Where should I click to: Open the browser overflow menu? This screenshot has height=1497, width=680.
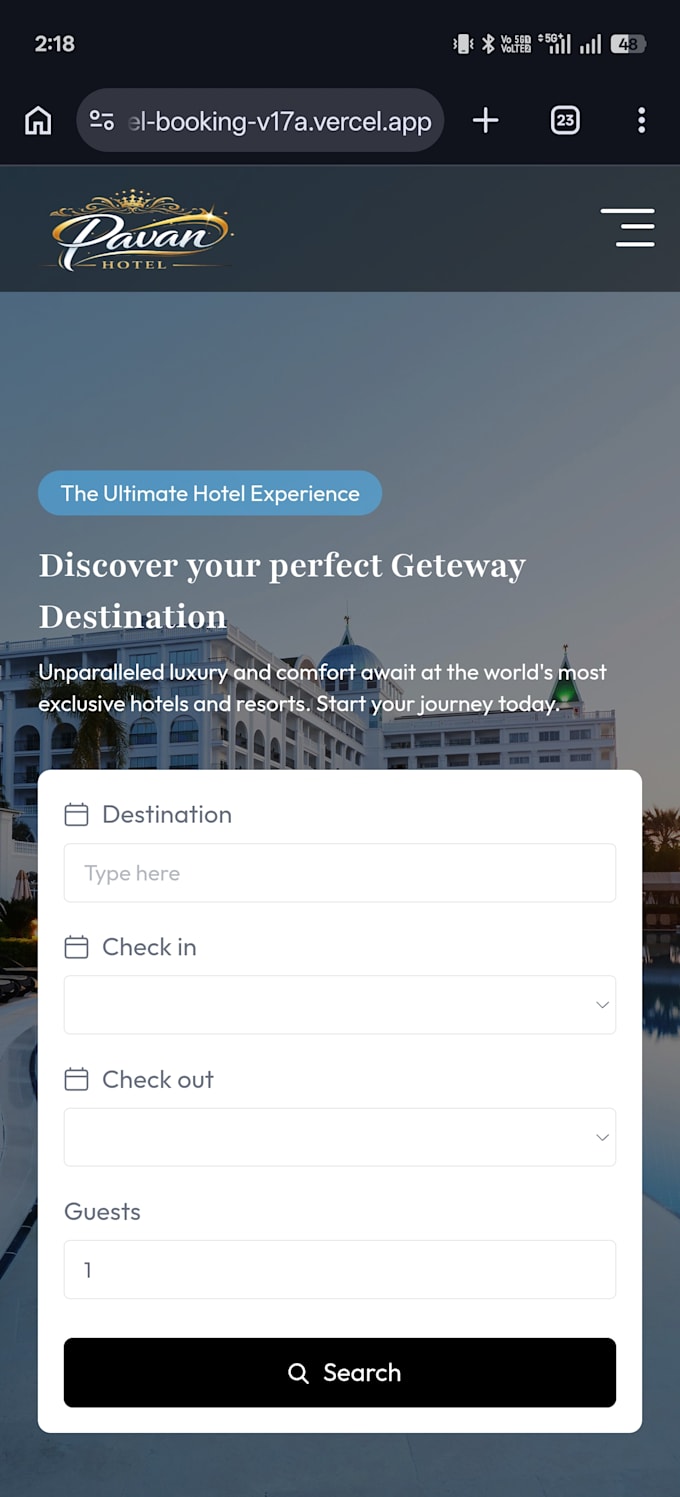[641, 121]
